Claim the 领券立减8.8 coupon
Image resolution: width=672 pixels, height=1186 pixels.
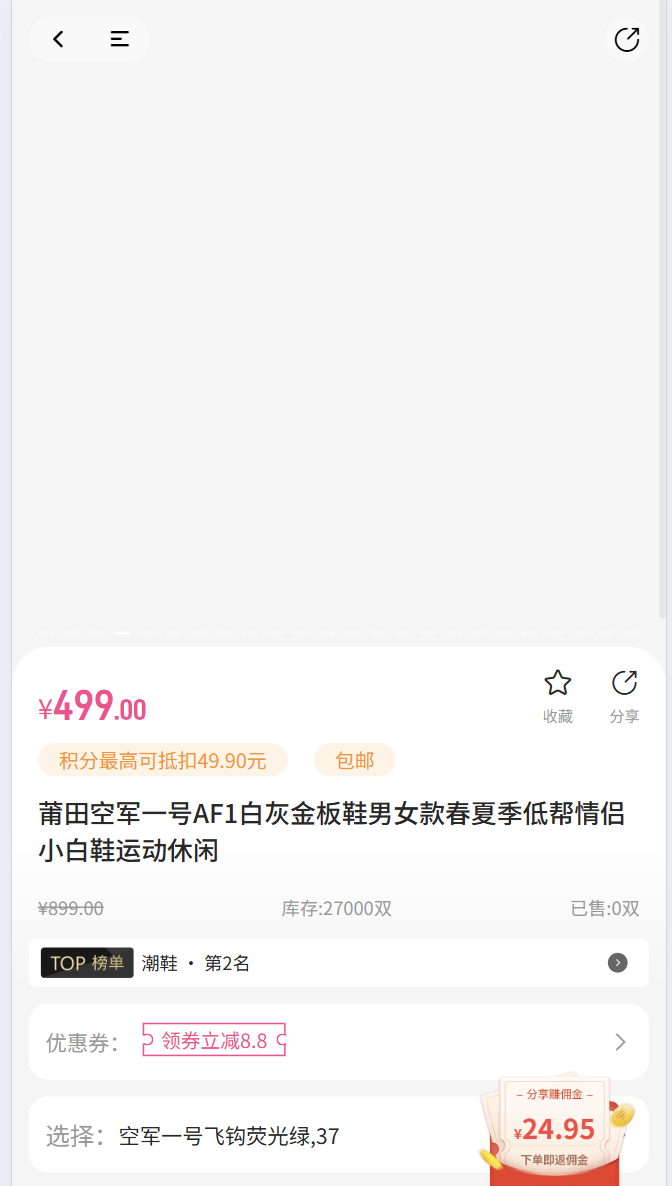(214, 1041)
